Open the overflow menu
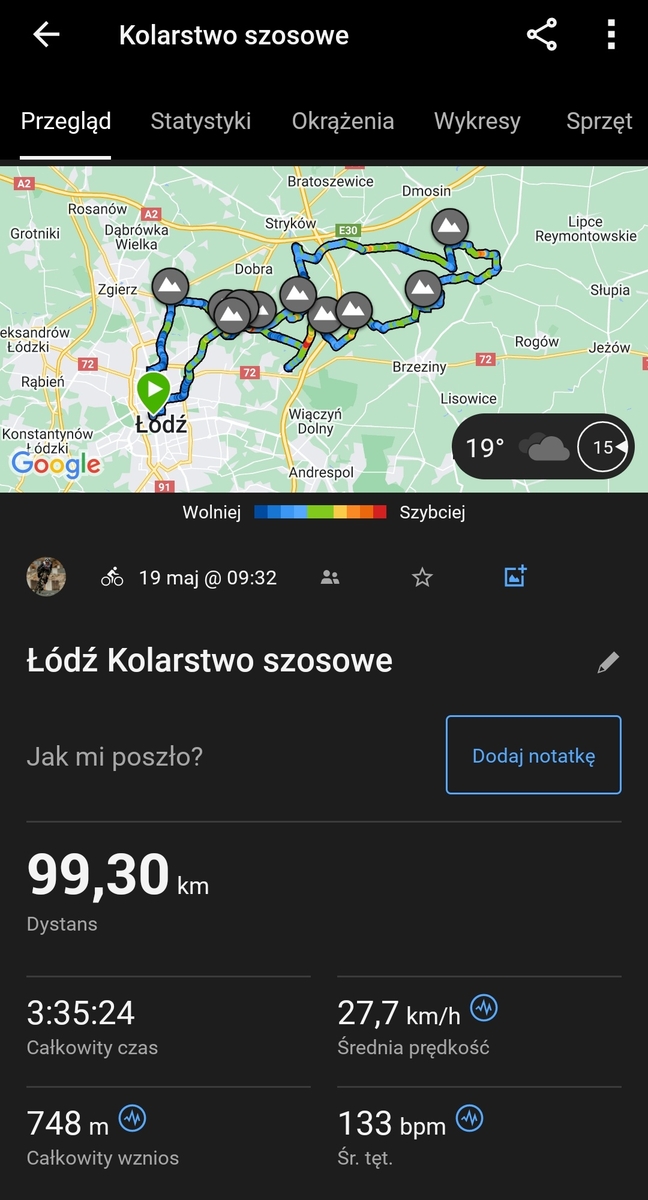The image size is (648, 1200). tap(611, 35)
